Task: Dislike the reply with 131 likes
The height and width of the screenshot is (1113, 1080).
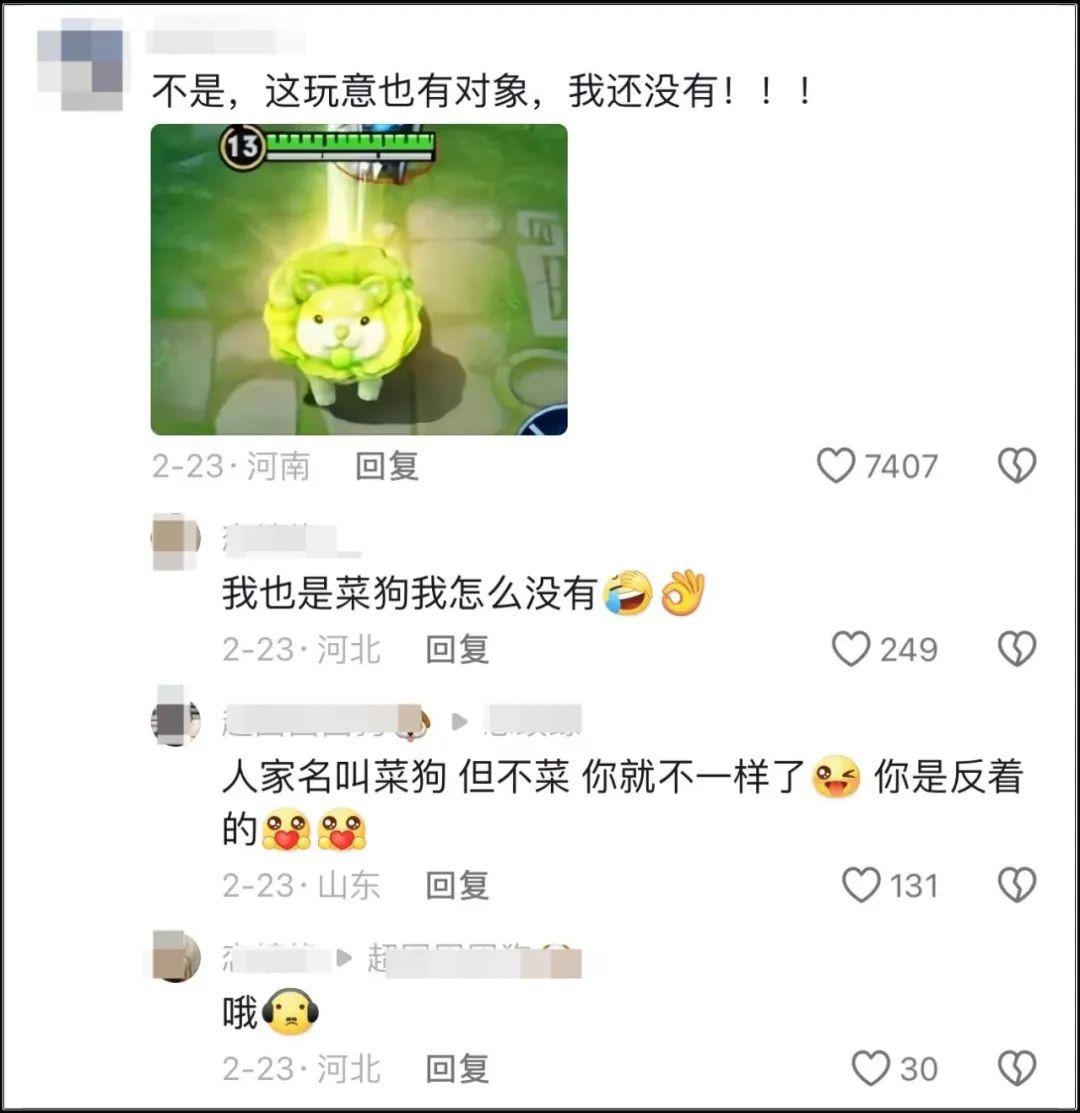Action: [1017, 885]
